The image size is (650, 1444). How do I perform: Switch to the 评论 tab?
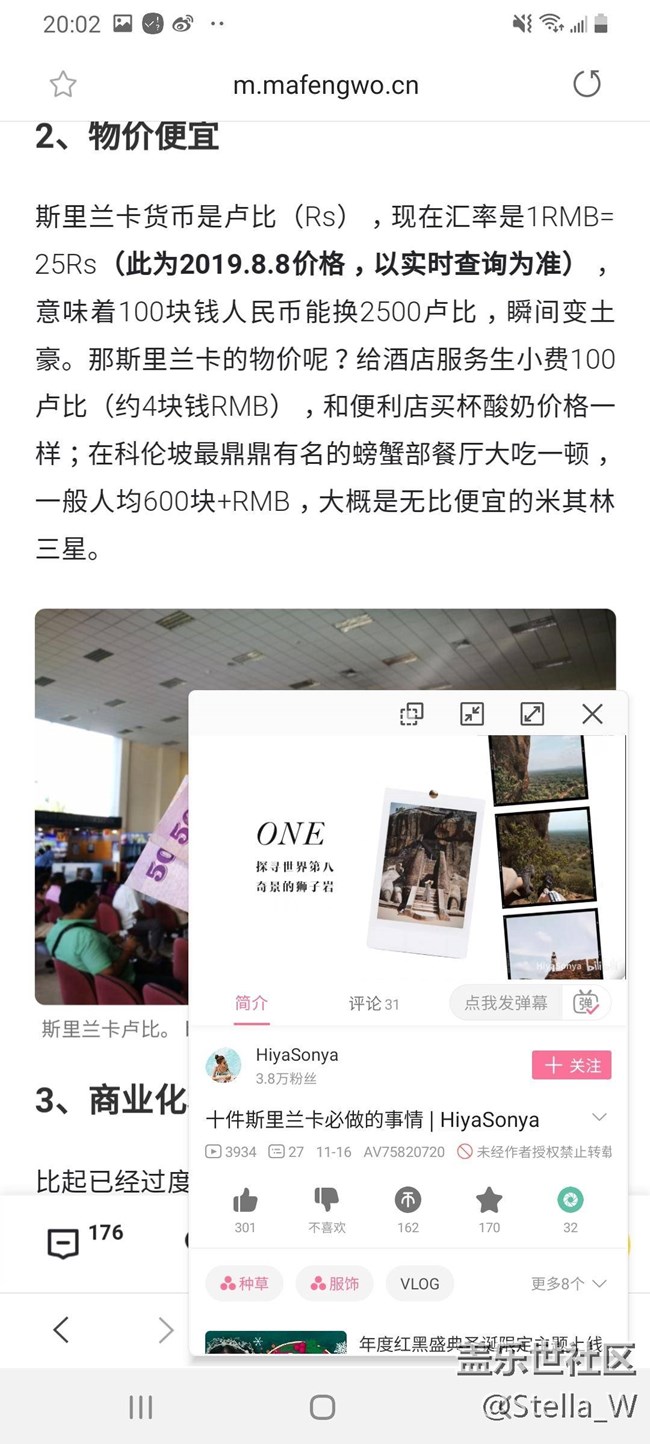[x=373, y=1003]
